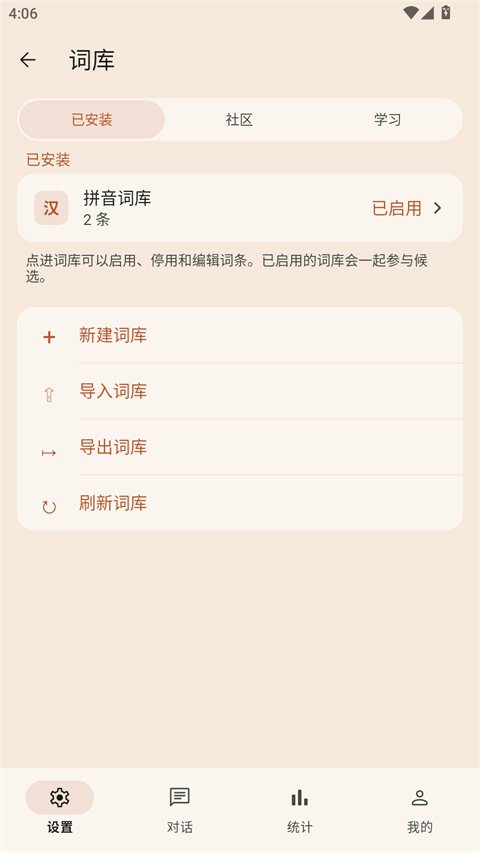Switch to the 对话 bottom tab
This screenshot has width=480, height=853.
180,808
